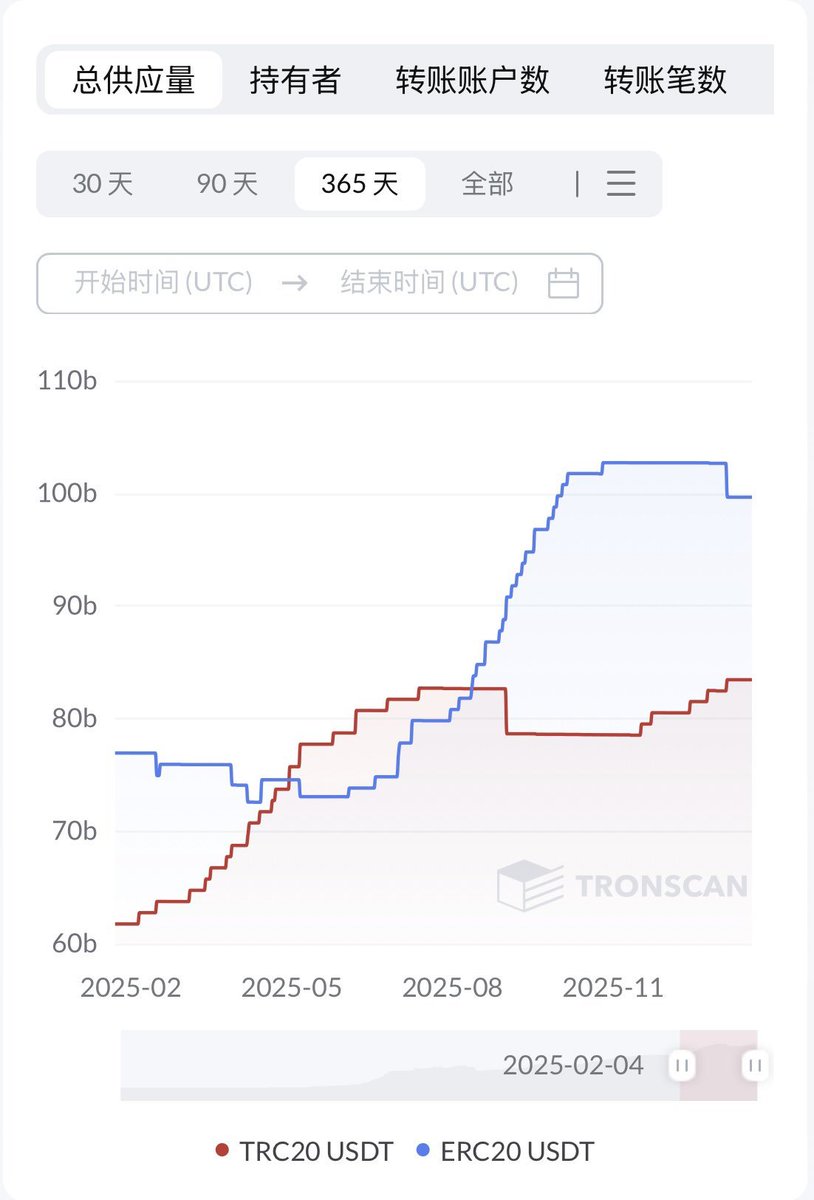
Task: Open the chart options menu icon
Action: 621,184
